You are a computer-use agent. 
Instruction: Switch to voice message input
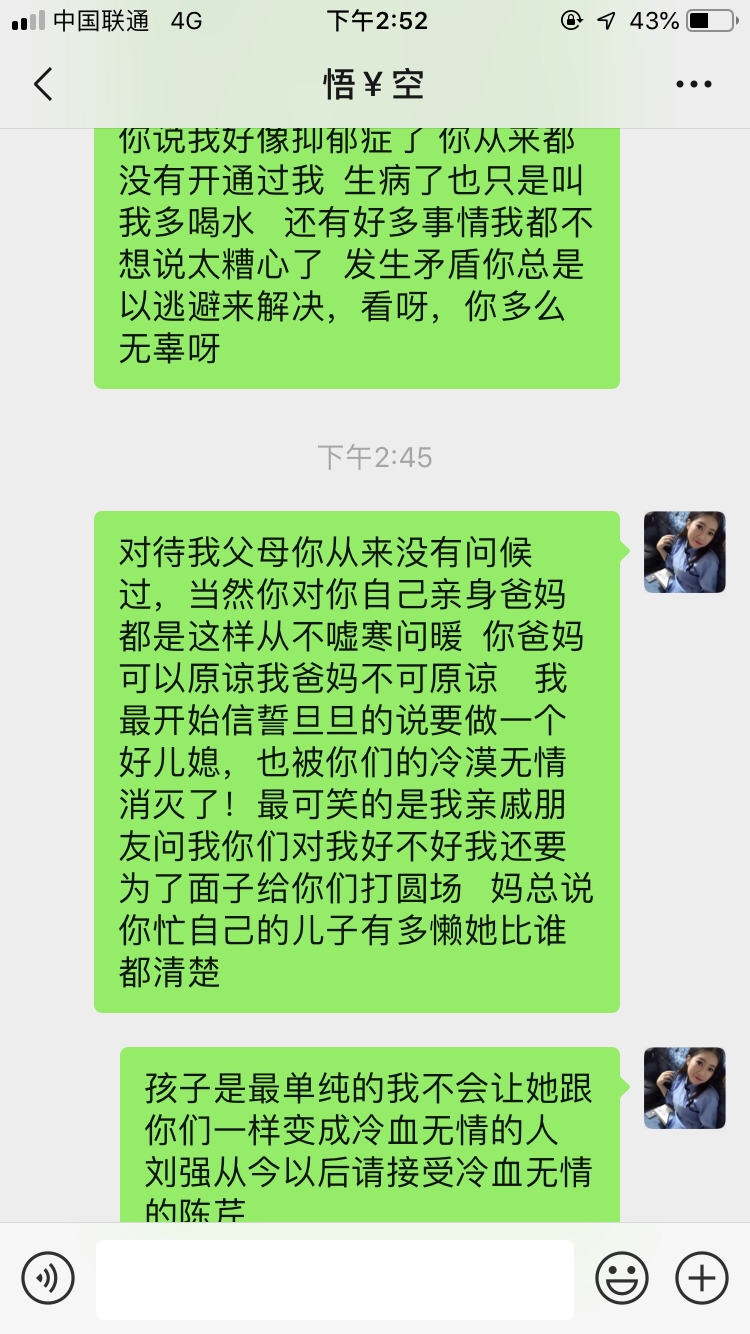pos(48,1278)
